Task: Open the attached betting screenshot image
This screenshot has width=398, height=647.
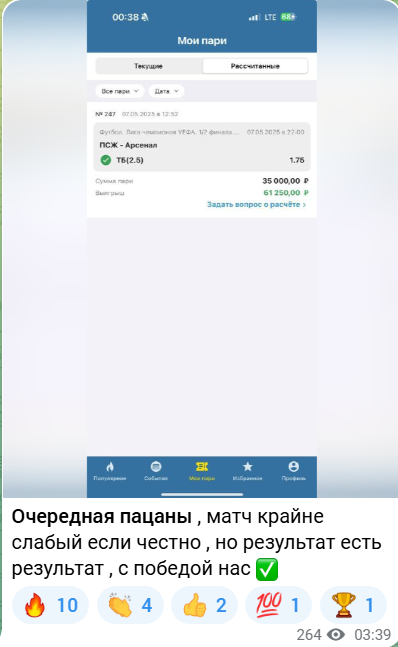Action: pos(201,249)
